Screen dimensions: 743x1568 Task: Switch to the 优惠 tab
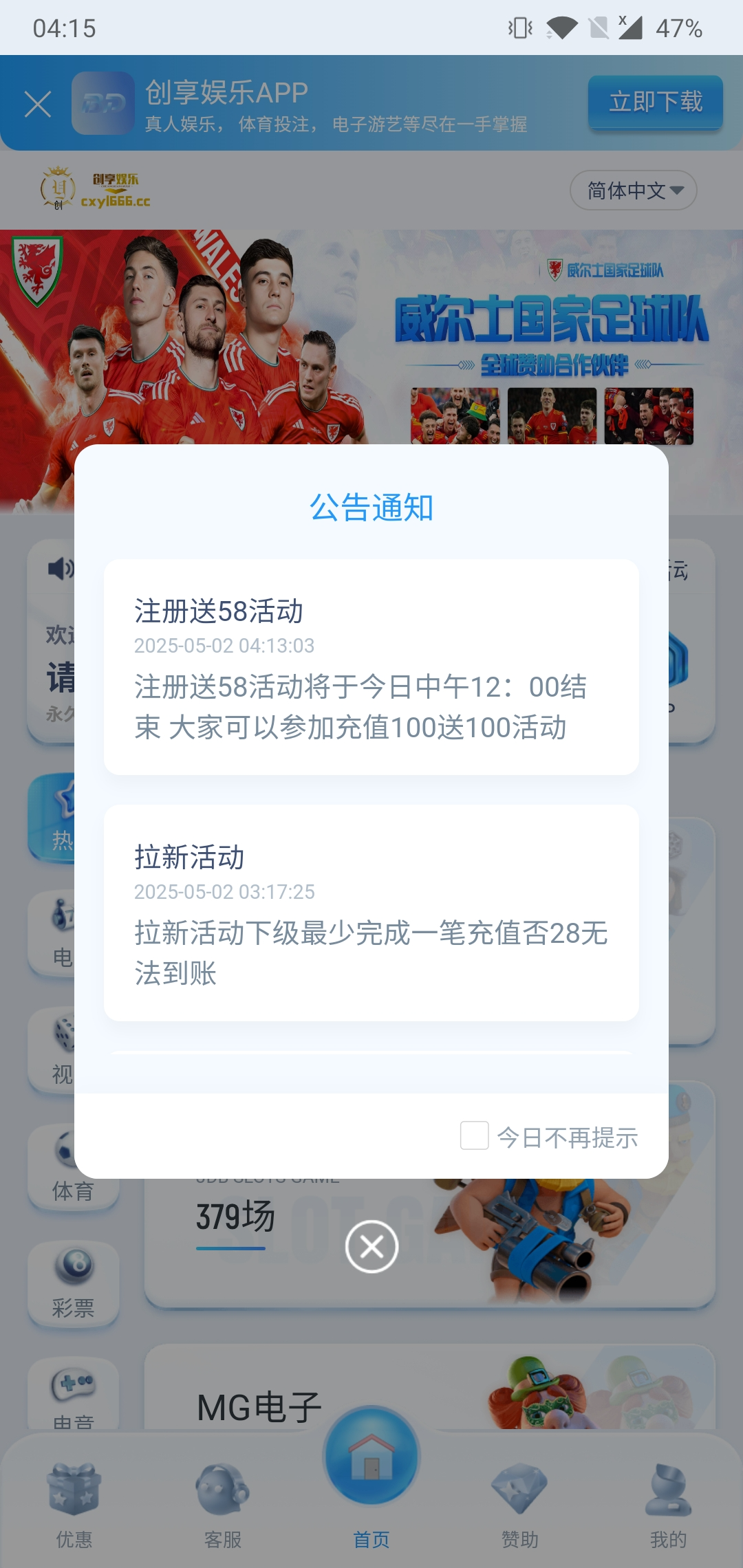[x=74, y=1506]
